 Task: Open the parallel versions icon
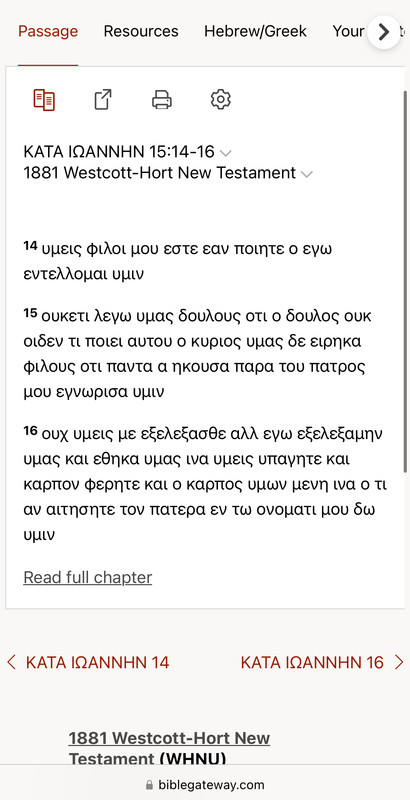click(x=44, y=99)
